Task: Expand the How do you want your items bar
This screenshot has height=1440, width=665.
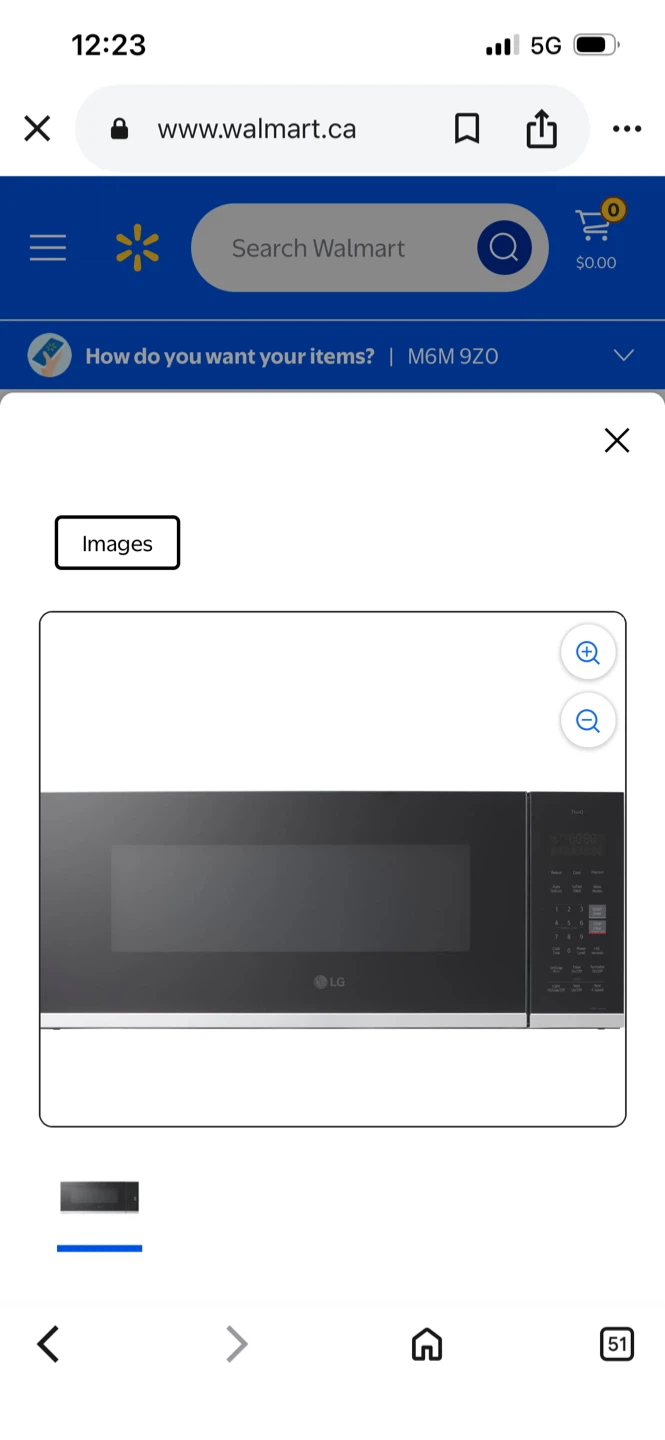Action: pyautogui.click(x=623, y=356)
